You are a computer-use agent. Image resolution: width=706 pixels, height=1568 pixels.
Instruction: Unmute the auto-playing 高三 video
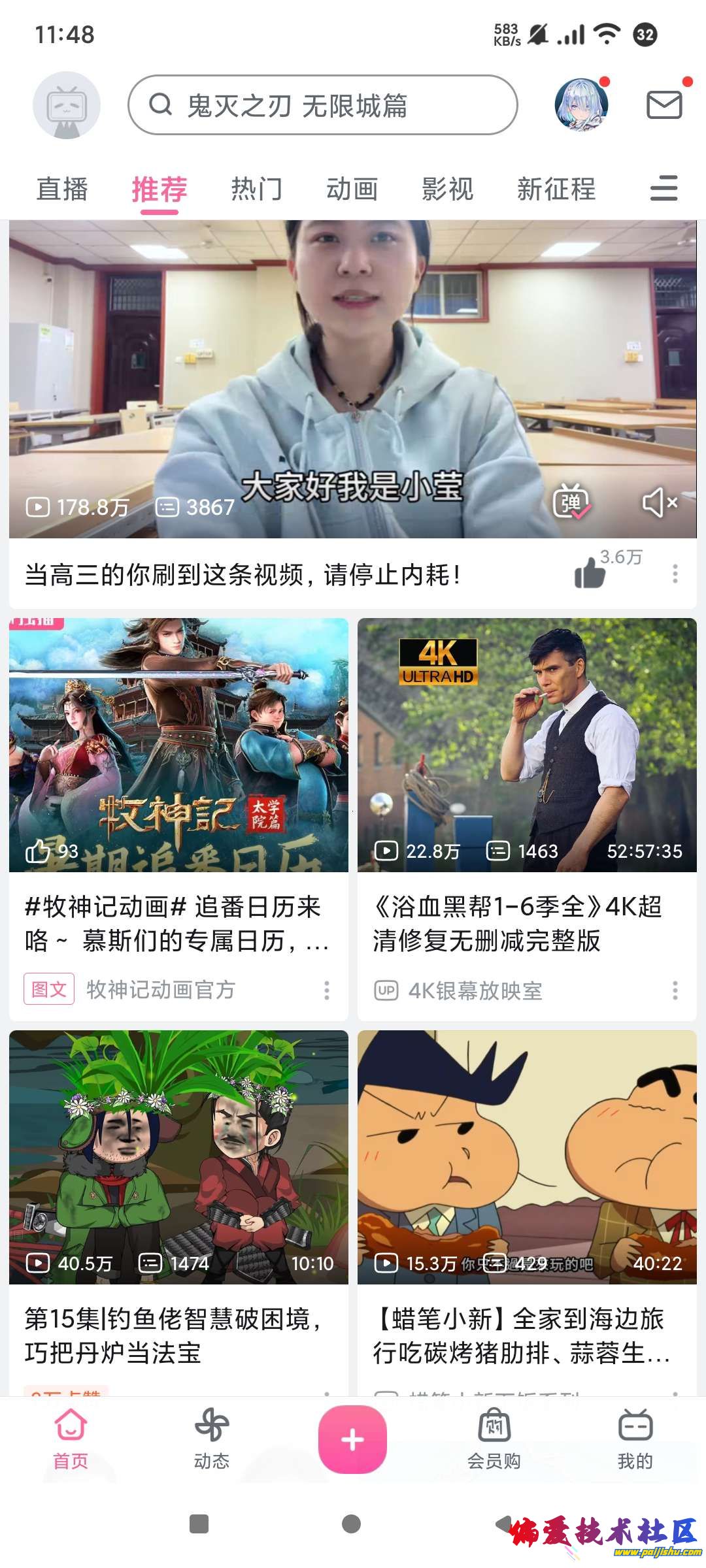[659, 502]
